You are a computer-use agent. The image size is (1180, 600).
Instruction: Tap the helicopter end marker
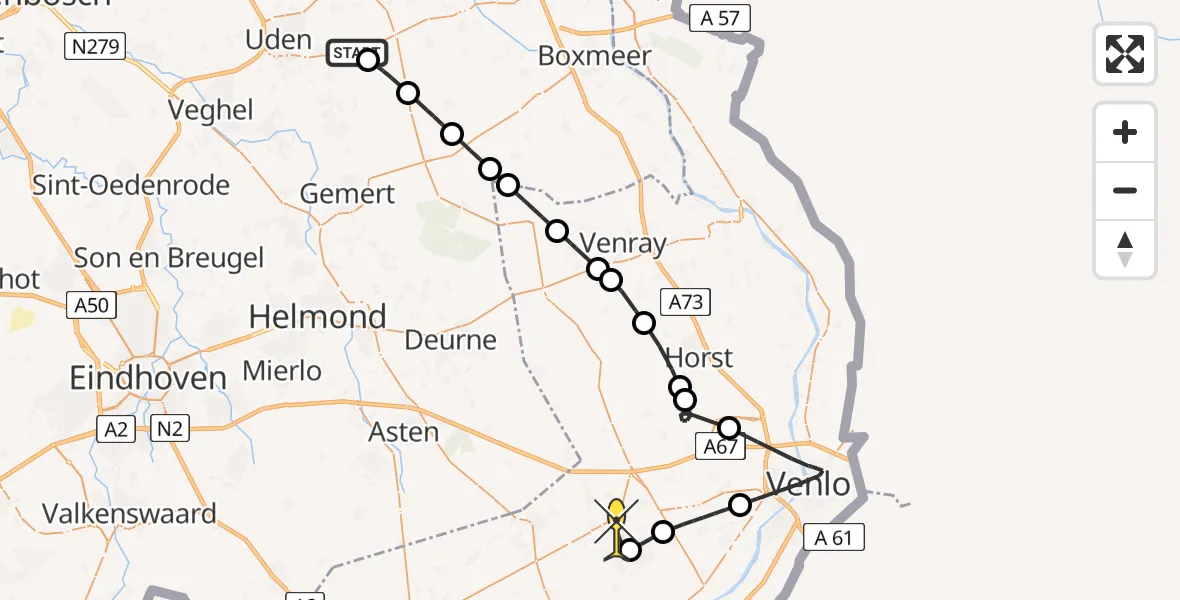pos(616,529)
